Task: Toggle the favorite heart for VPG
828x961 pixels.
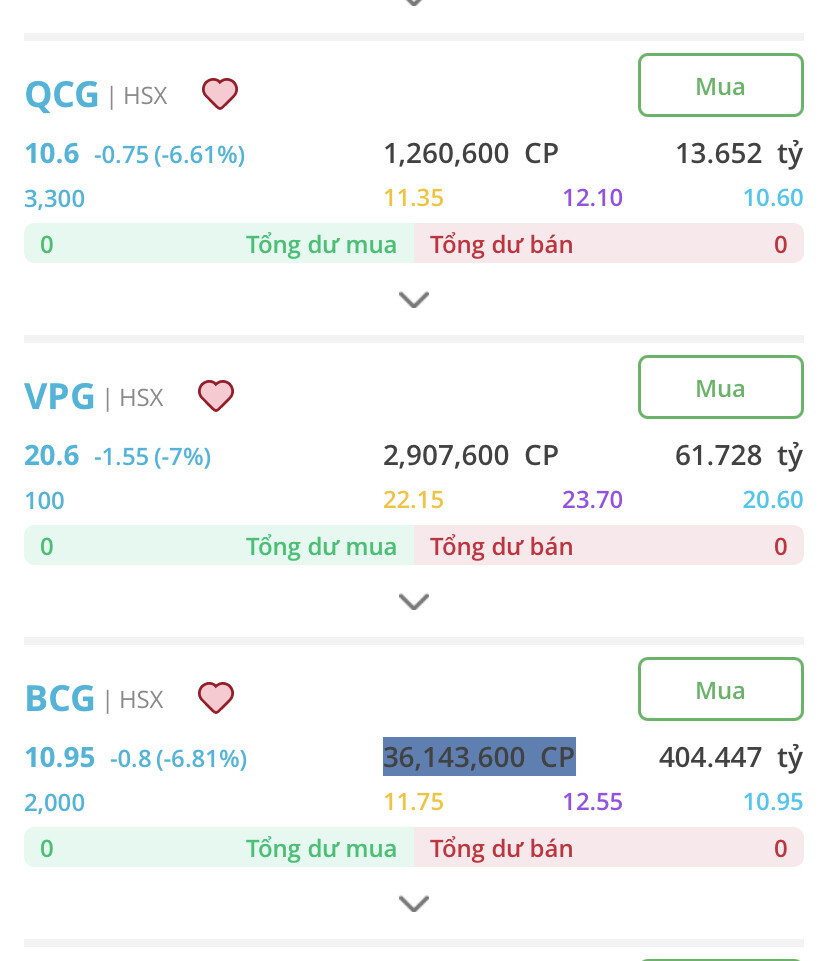Action: (x=215, y=396)
